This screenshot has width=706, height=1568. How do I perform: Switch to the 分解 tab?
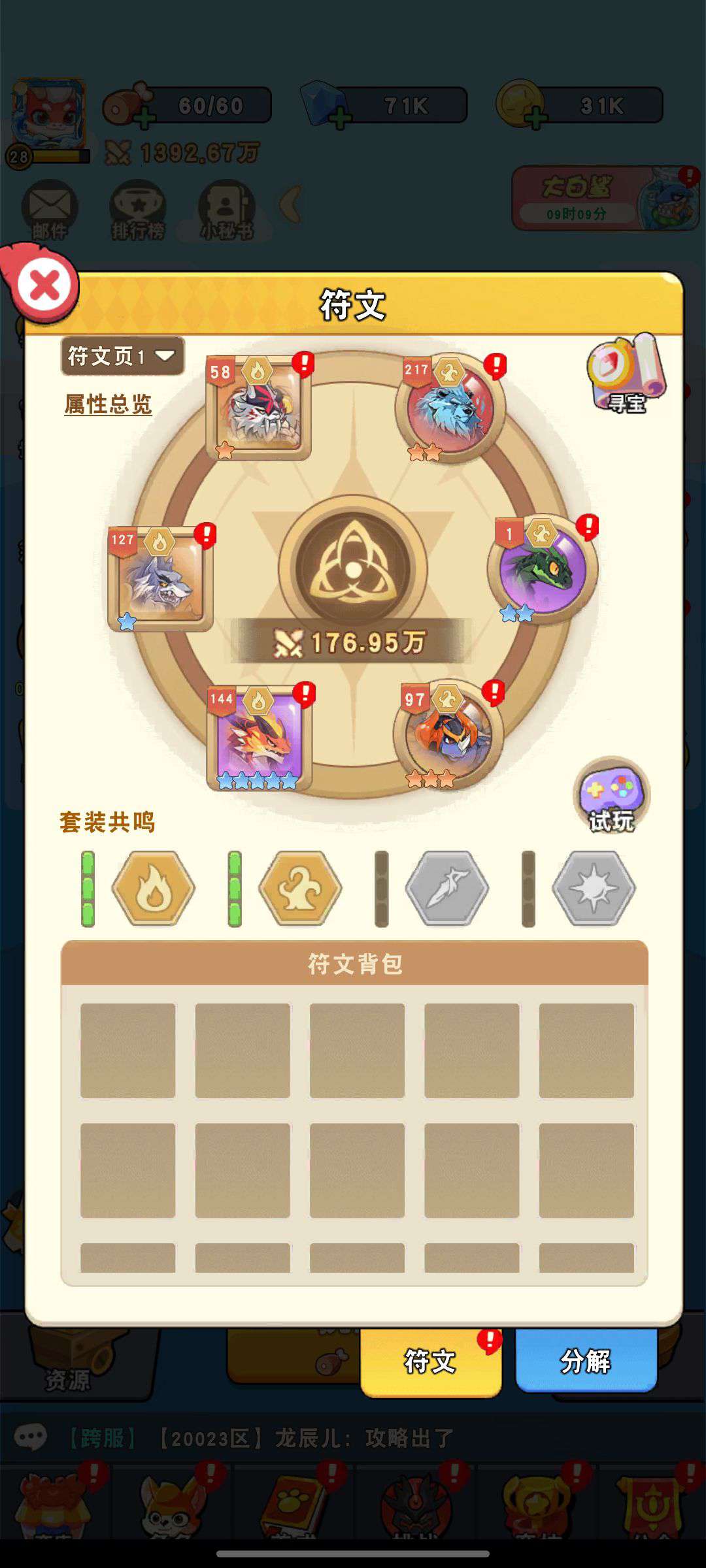(586, 1362)
